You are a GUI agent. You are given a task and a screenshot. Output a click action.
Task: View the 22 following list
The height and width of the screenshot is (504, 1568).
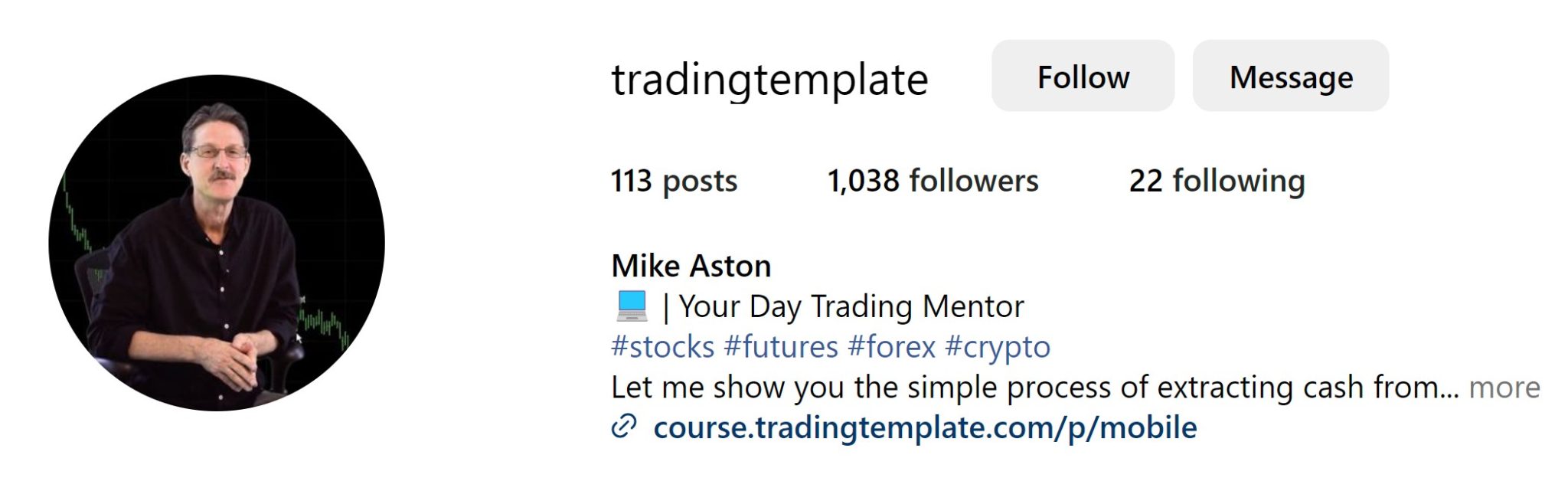point(1216,181)
